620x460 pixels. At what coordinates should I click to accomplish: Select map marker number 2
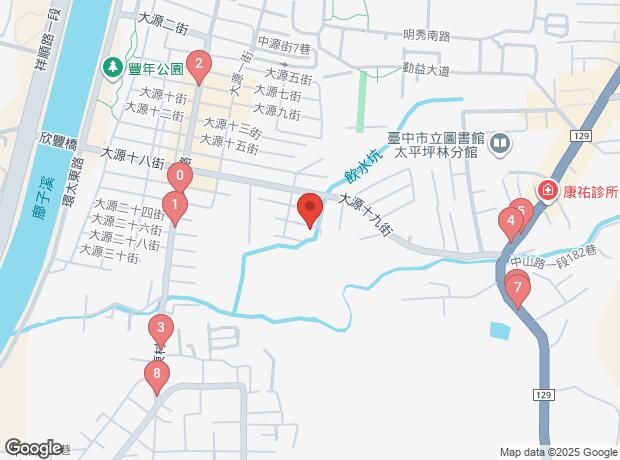(x=199, y=68)
